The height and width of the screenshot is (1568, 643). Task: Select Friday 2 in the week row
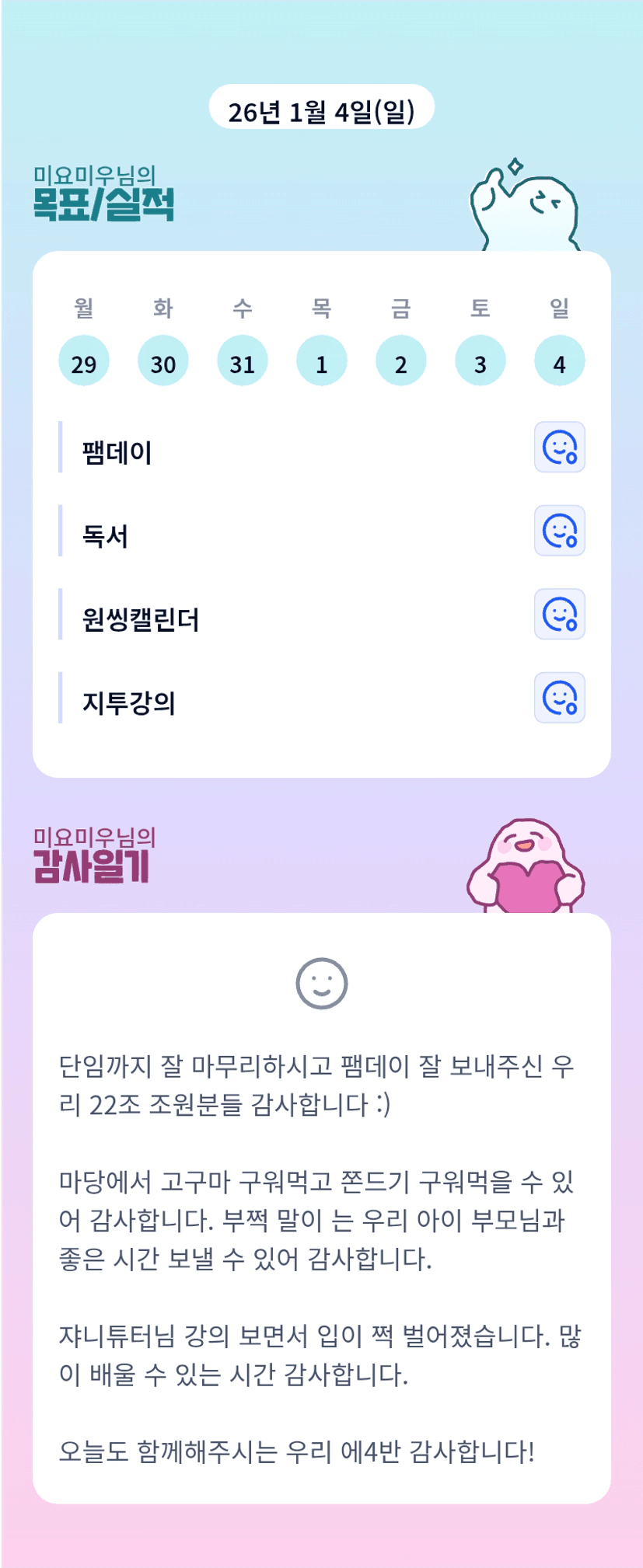click(x=401, y=361)
